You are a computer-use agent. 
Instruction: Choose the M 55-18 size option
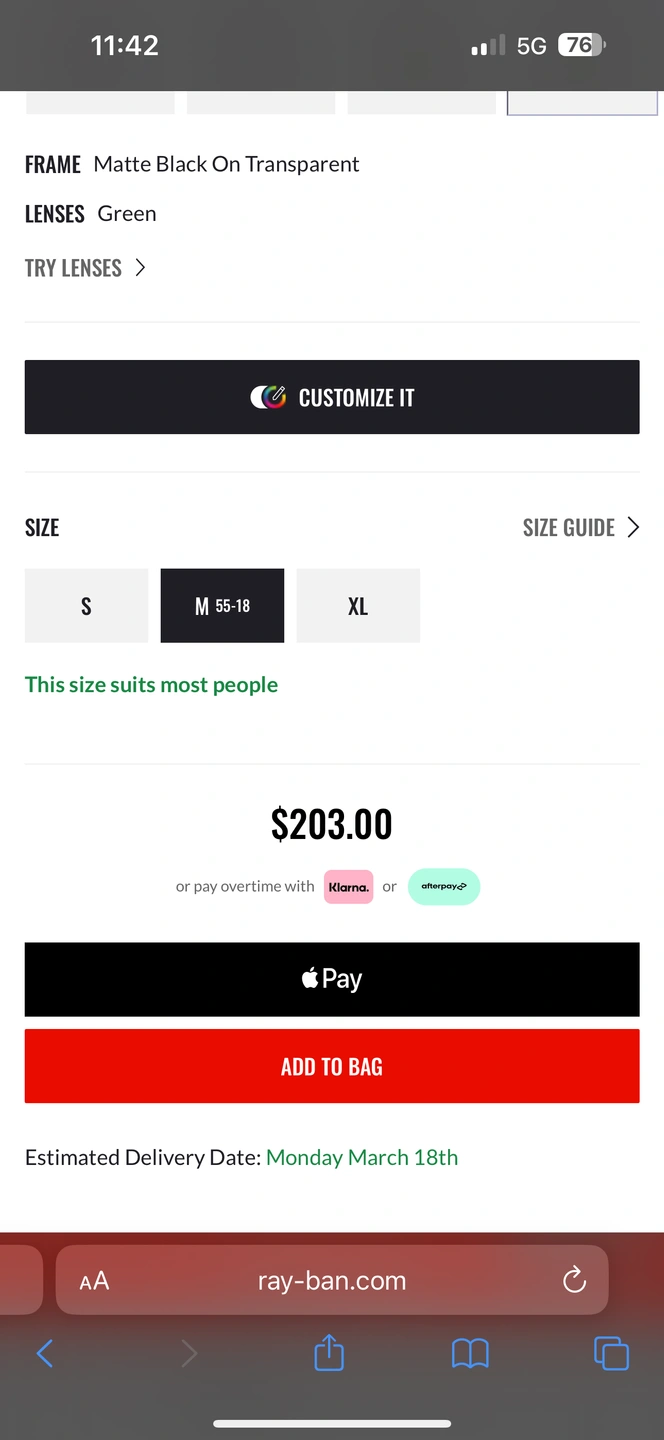tap(222, 606)
